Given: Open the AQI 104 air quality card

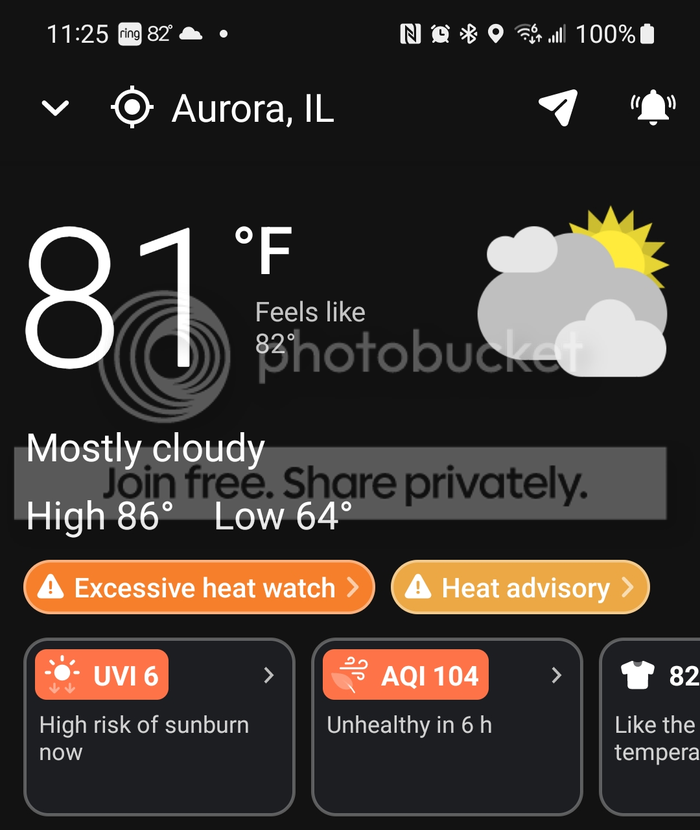Looking at the screenshot, I should click(x=446, y=726).
